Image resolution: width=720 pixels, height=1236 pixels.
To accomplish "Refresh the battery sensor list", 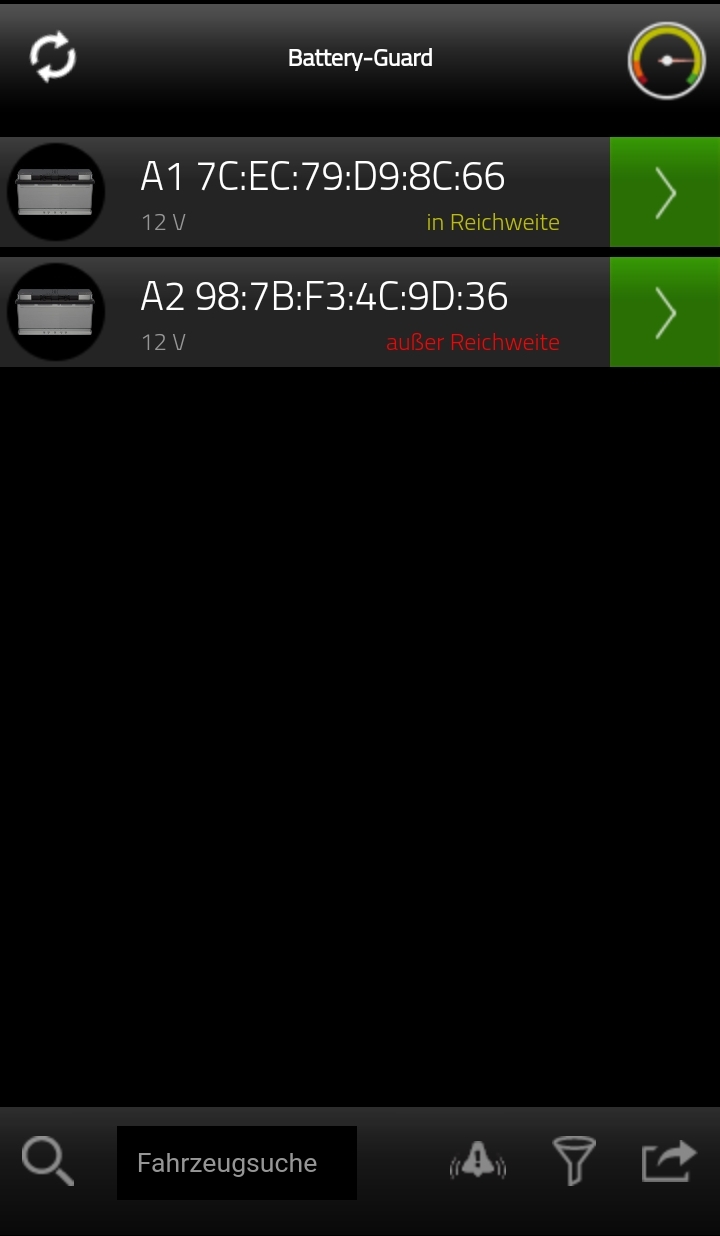I will pos(53,58).
